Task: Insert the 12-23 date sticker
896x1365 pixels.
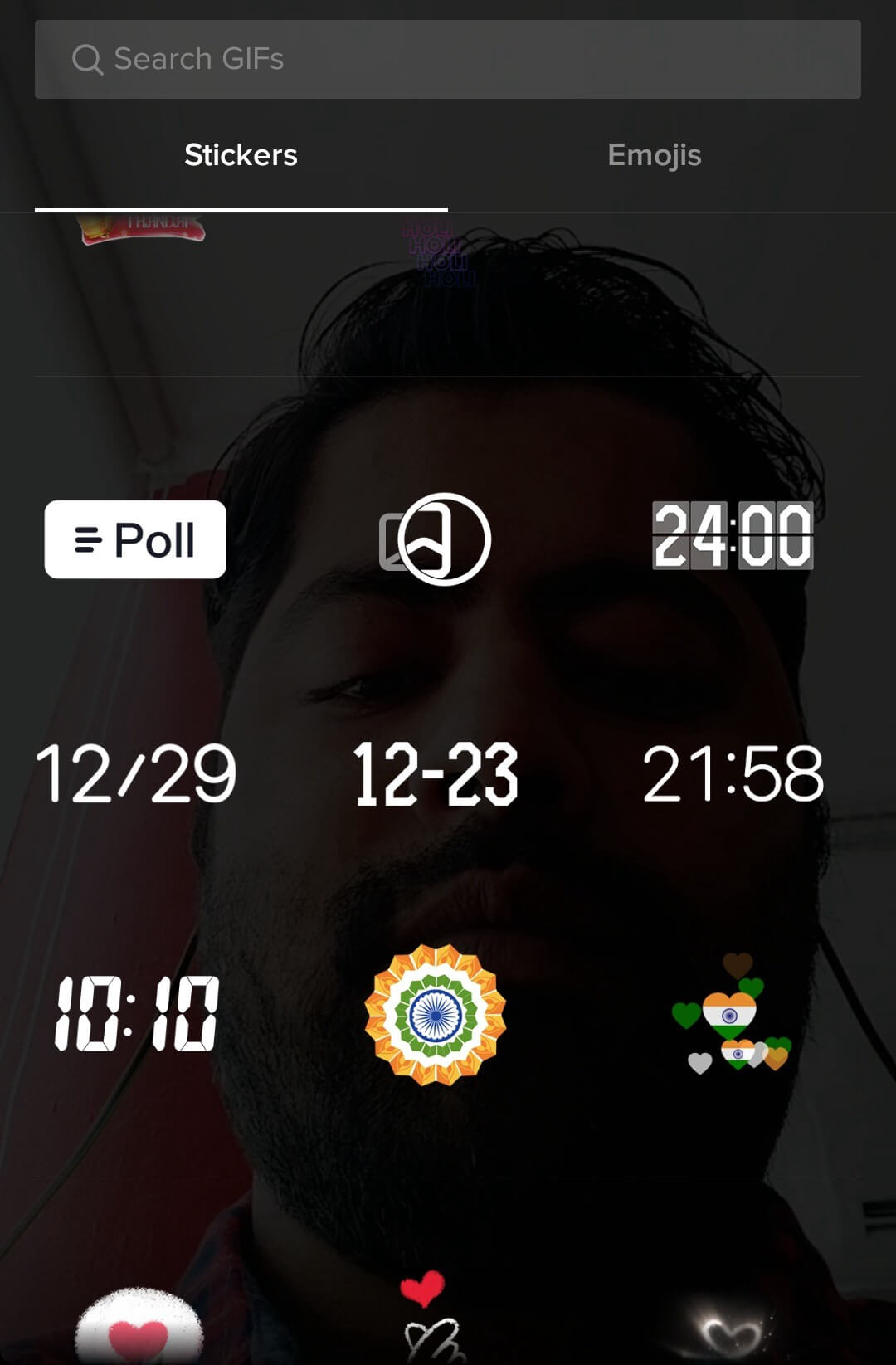Action: point(436,774)
